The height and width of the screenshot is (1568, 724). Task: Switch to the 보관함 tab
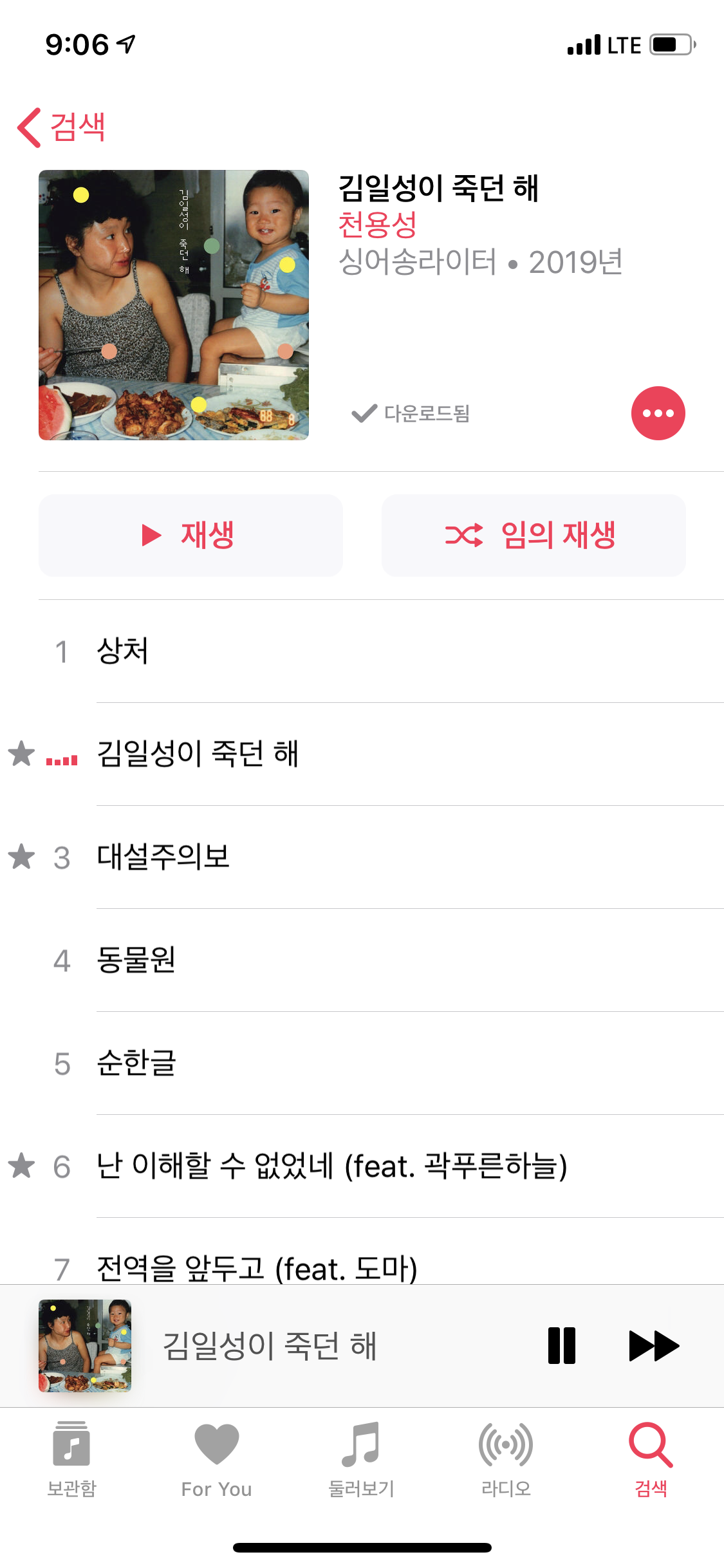(71, 1459)
